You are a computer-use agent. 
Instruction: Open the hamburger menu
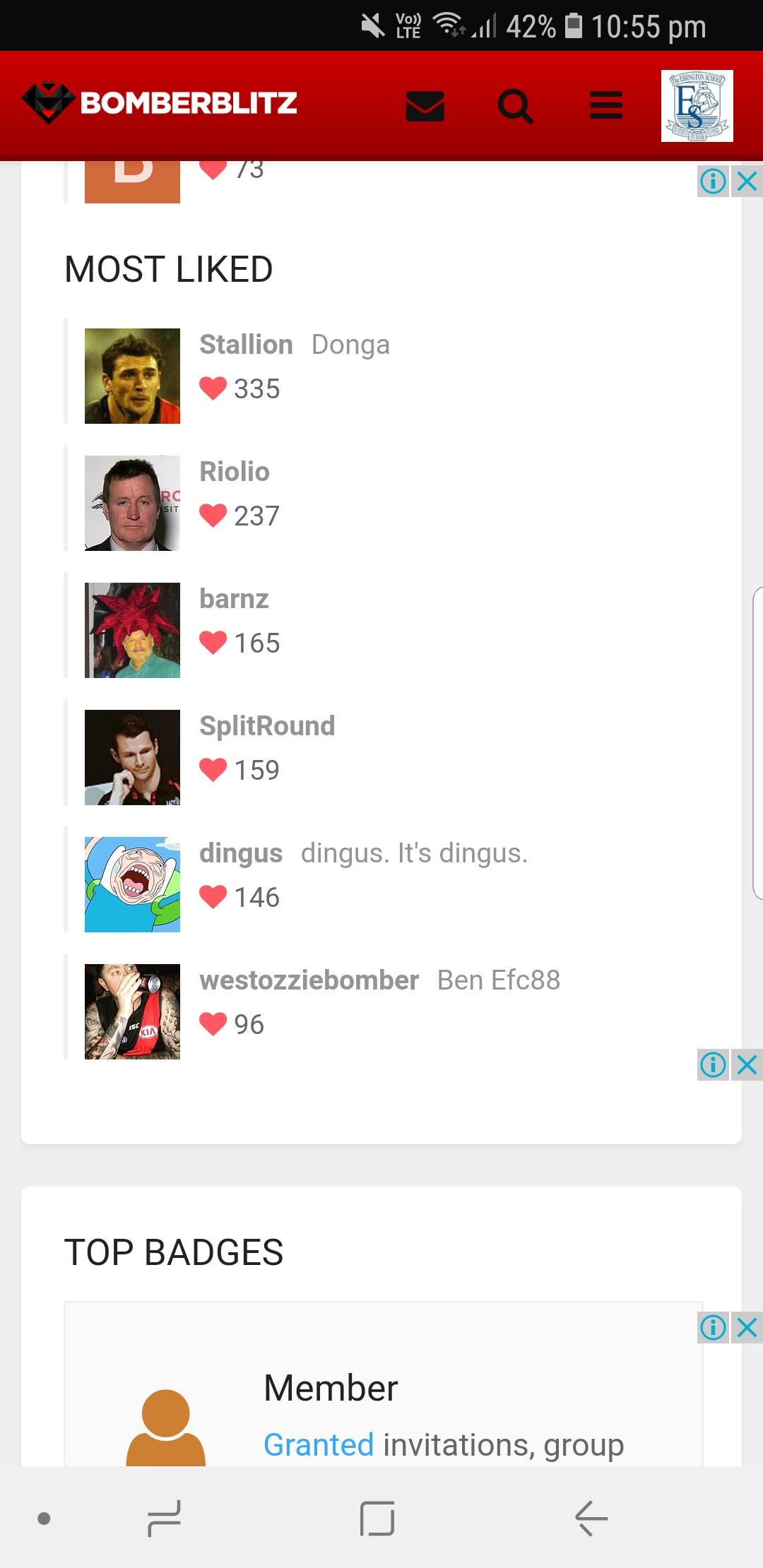coord(606,106)
